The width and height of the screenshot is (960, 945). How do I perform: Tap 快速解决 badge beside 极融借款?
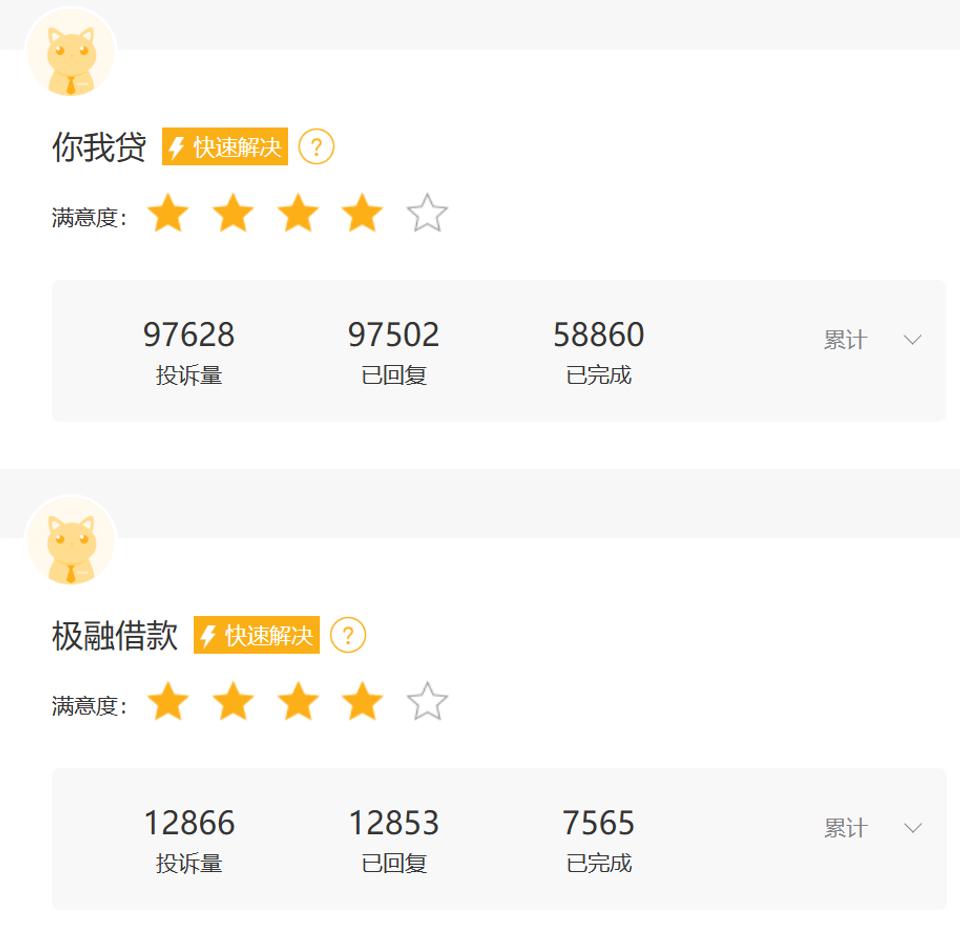tap(257, 635)
